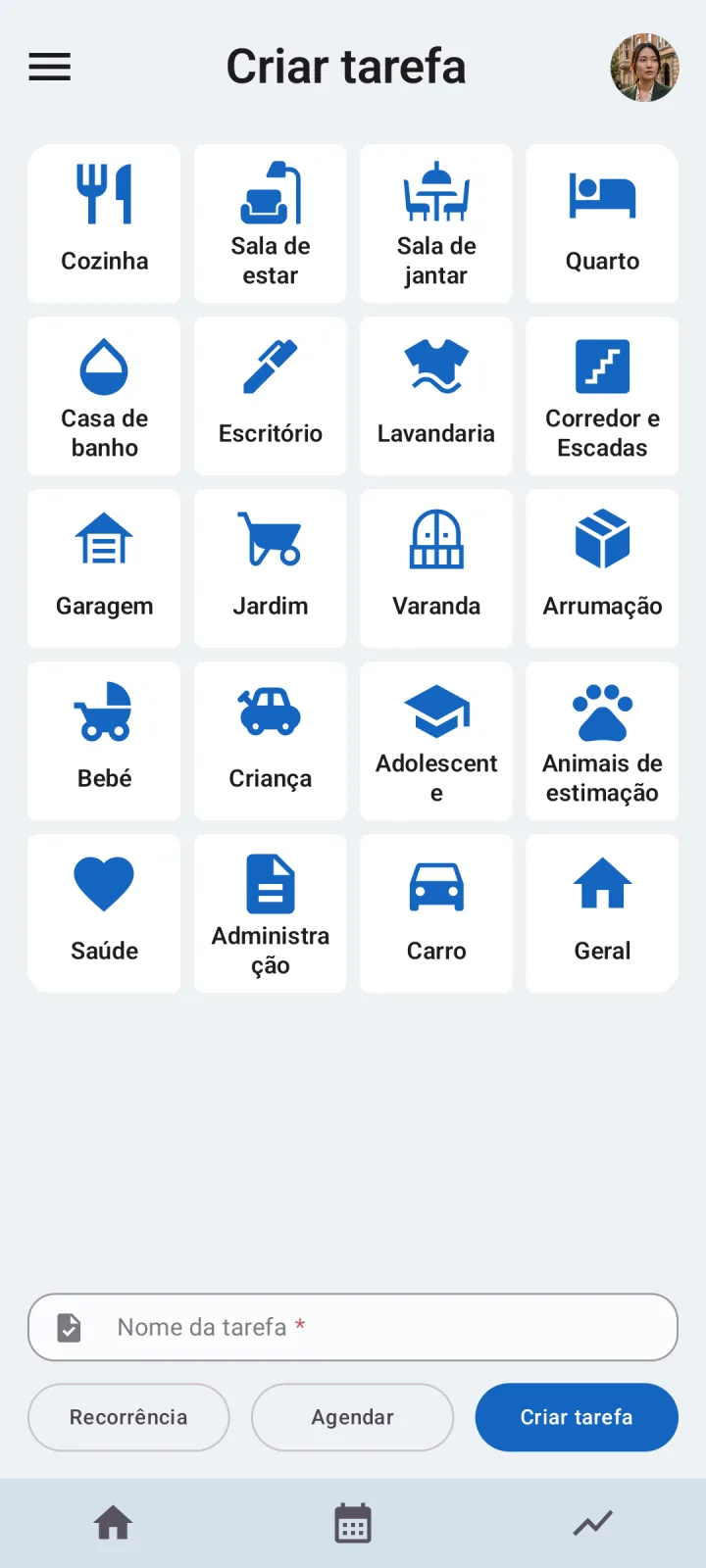Image resolution: width=706 pixels, height=1568 pixels.
Task: Open the hamburger navigation menu
Action: (x=49, y=67)
